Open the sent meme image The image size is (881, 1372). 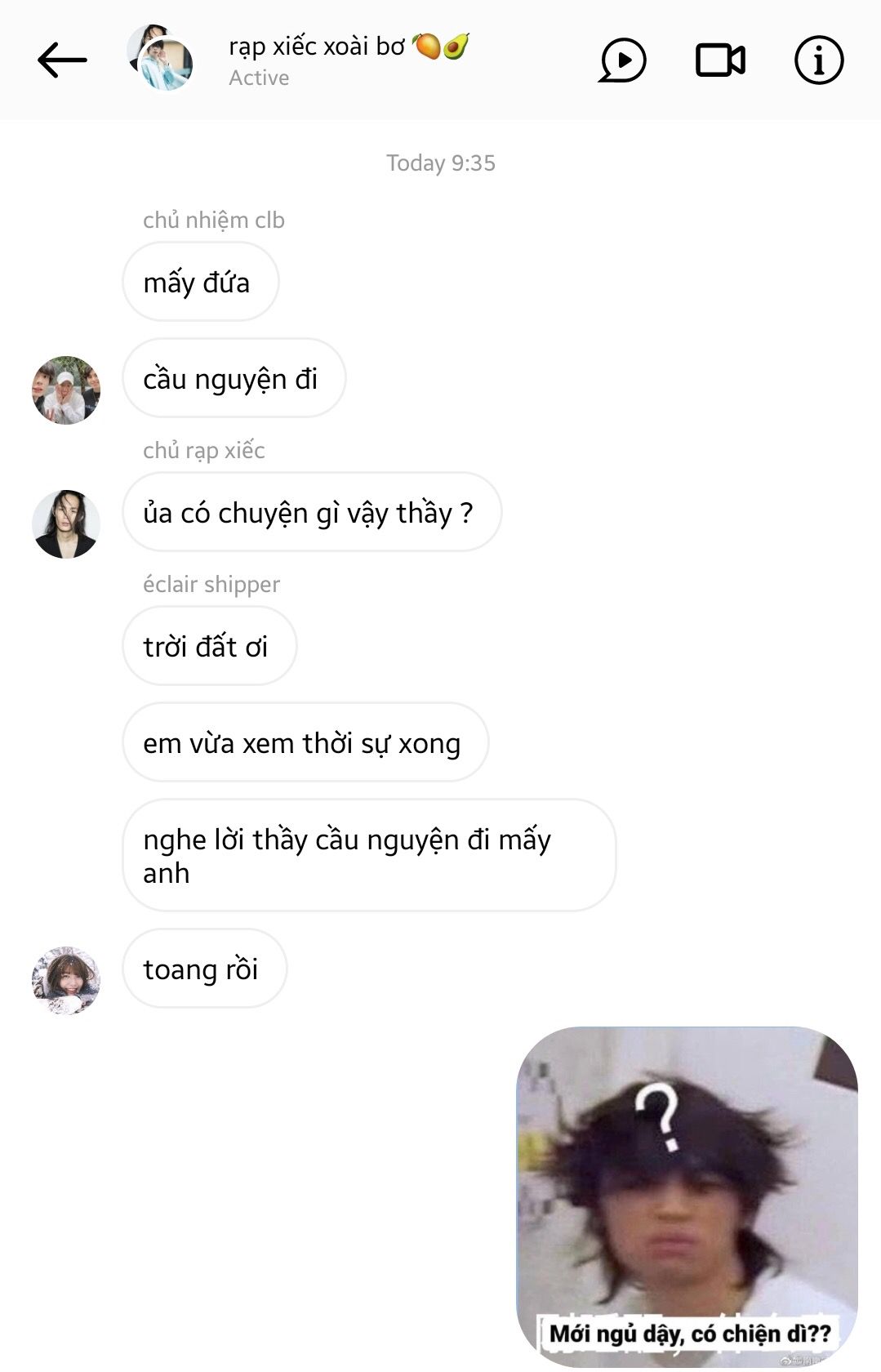coord(687,1195)
